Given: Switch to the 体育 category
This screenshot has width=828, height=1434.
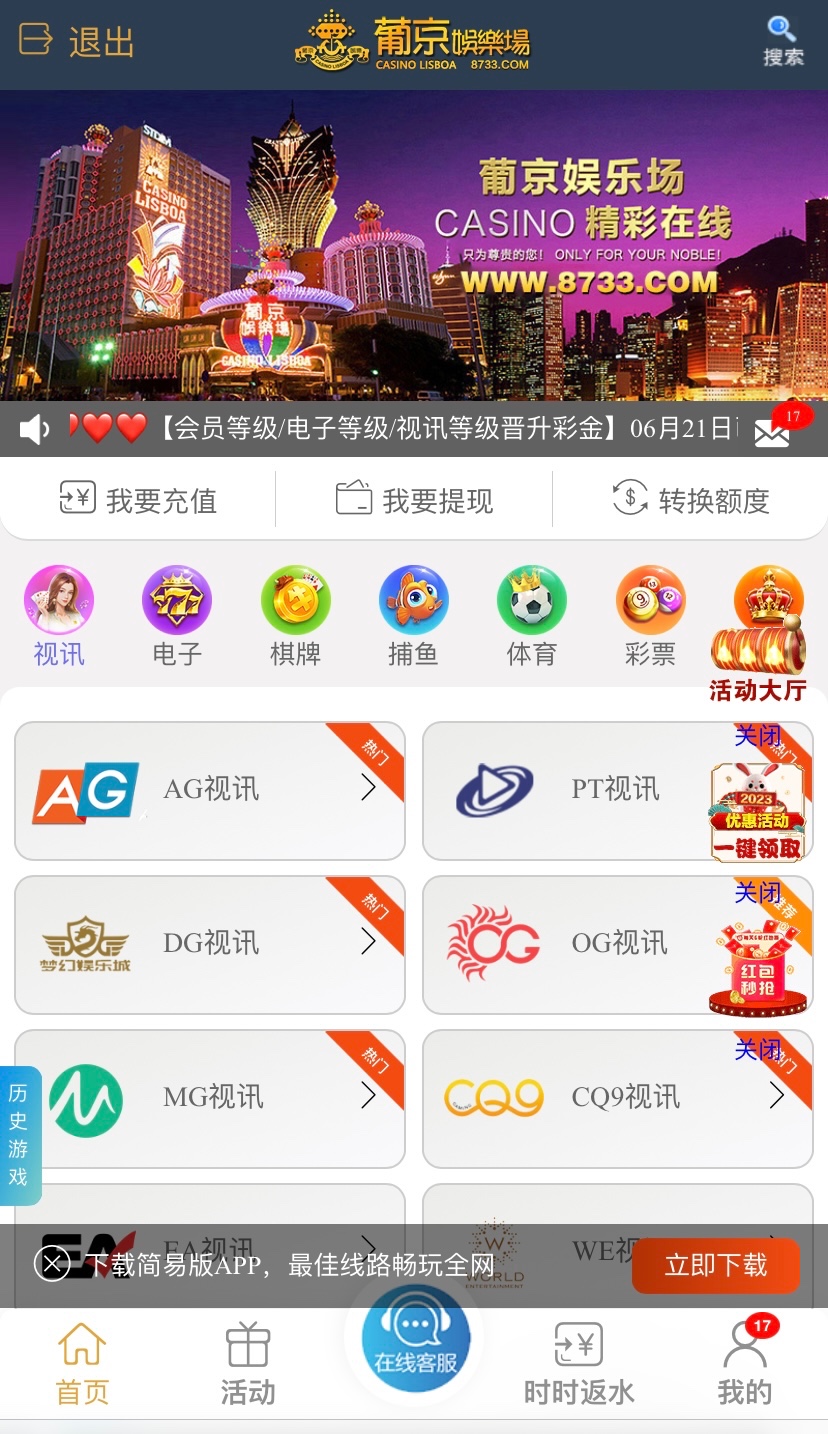Looking at the screenshot, I should click(x=531, y=616).
